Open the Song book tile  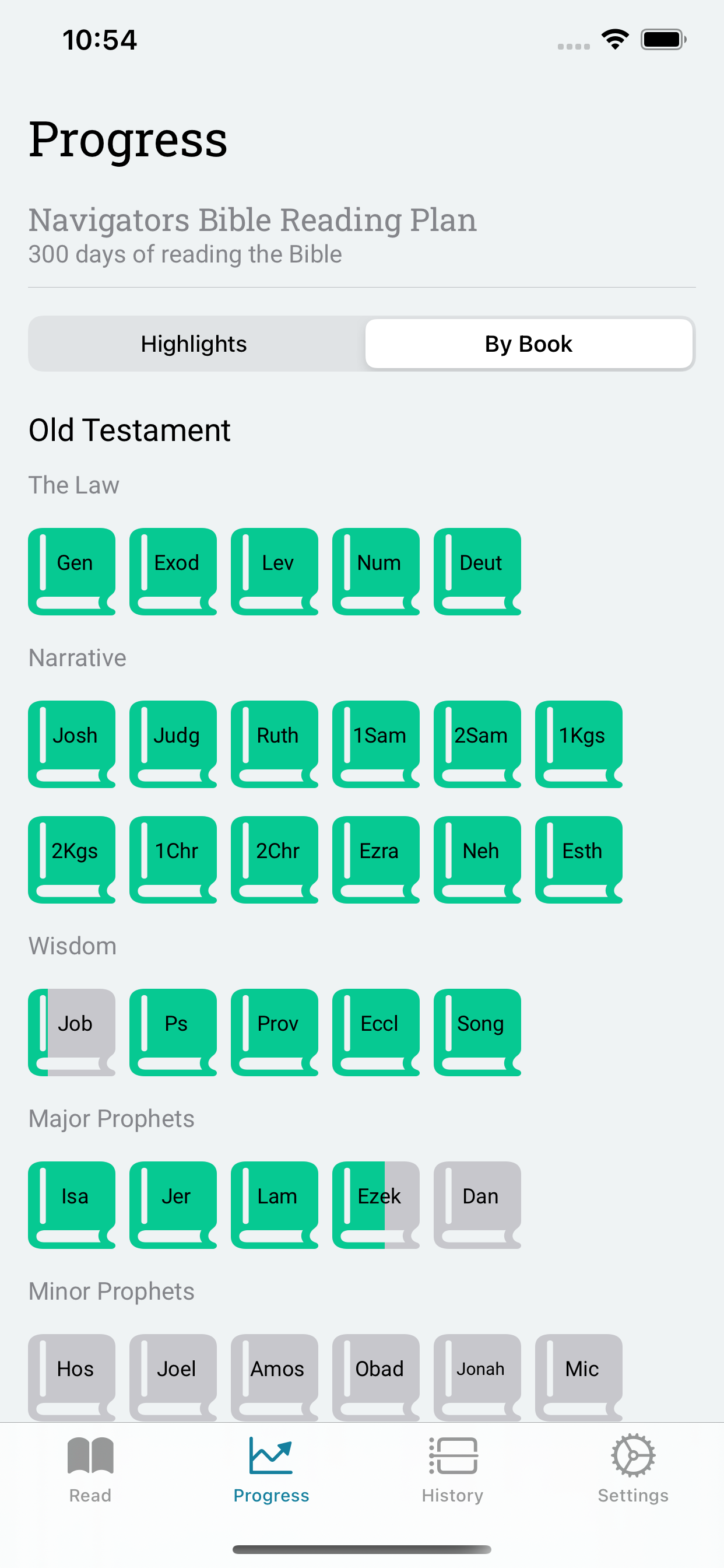[477, 1032]
